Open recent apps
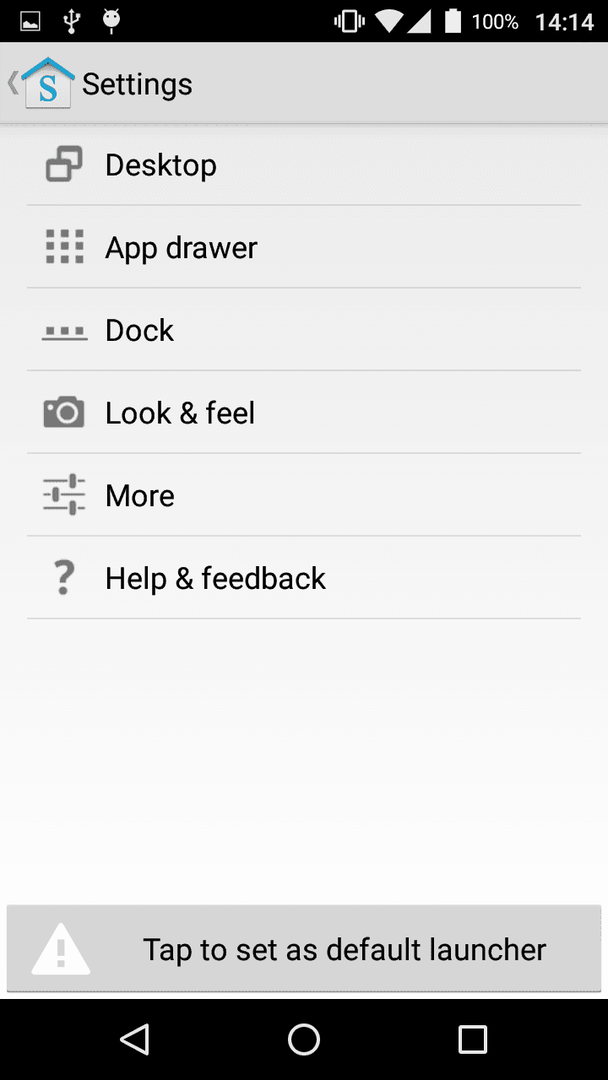Viewport: 608px width, 1080px height. (472, 1039)
